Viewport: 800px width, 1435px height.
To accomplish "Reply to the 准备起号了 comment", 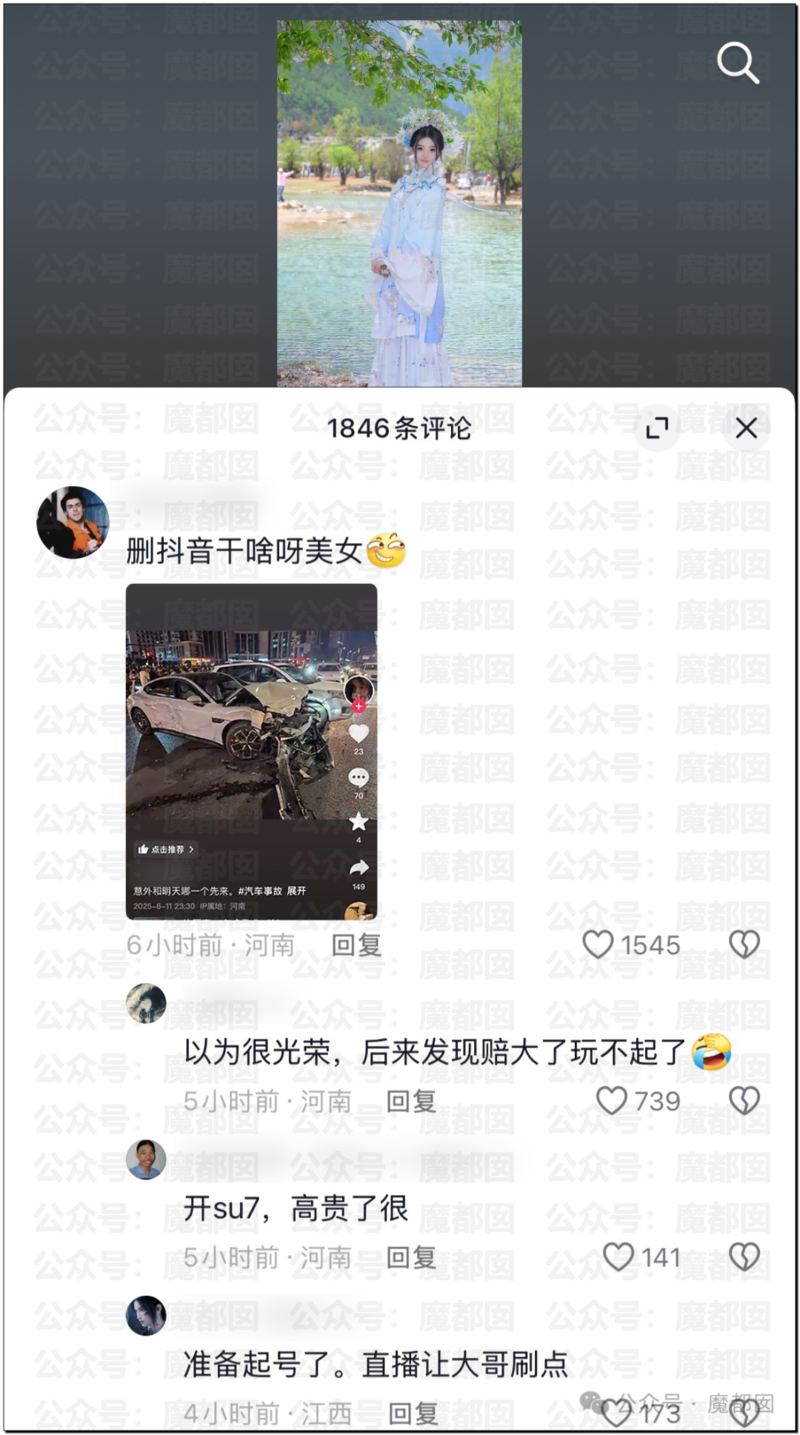I will pyautogui.click(x=413, y=1413).
